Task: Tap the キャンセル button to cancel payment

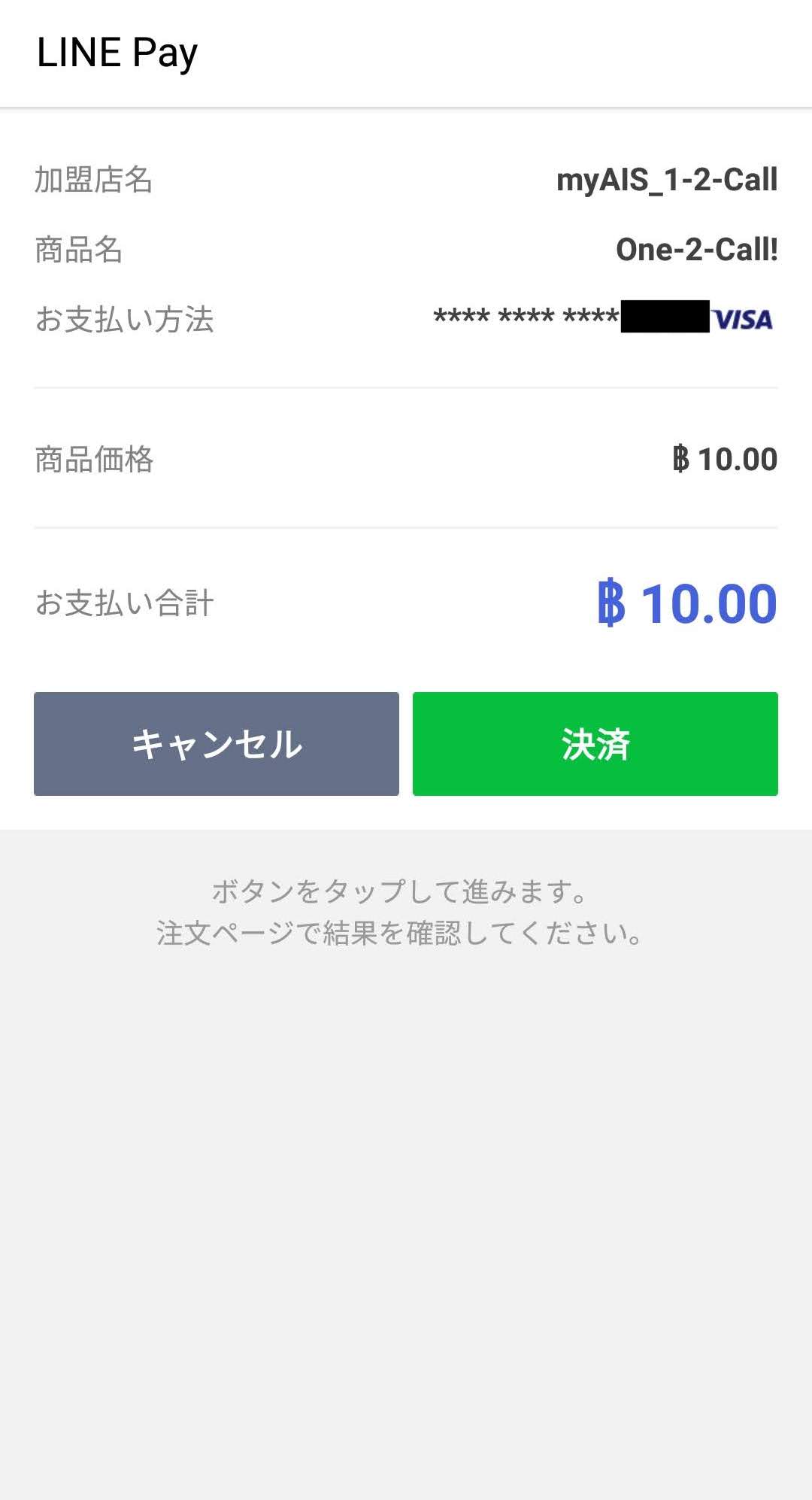Action: point(217,743)
